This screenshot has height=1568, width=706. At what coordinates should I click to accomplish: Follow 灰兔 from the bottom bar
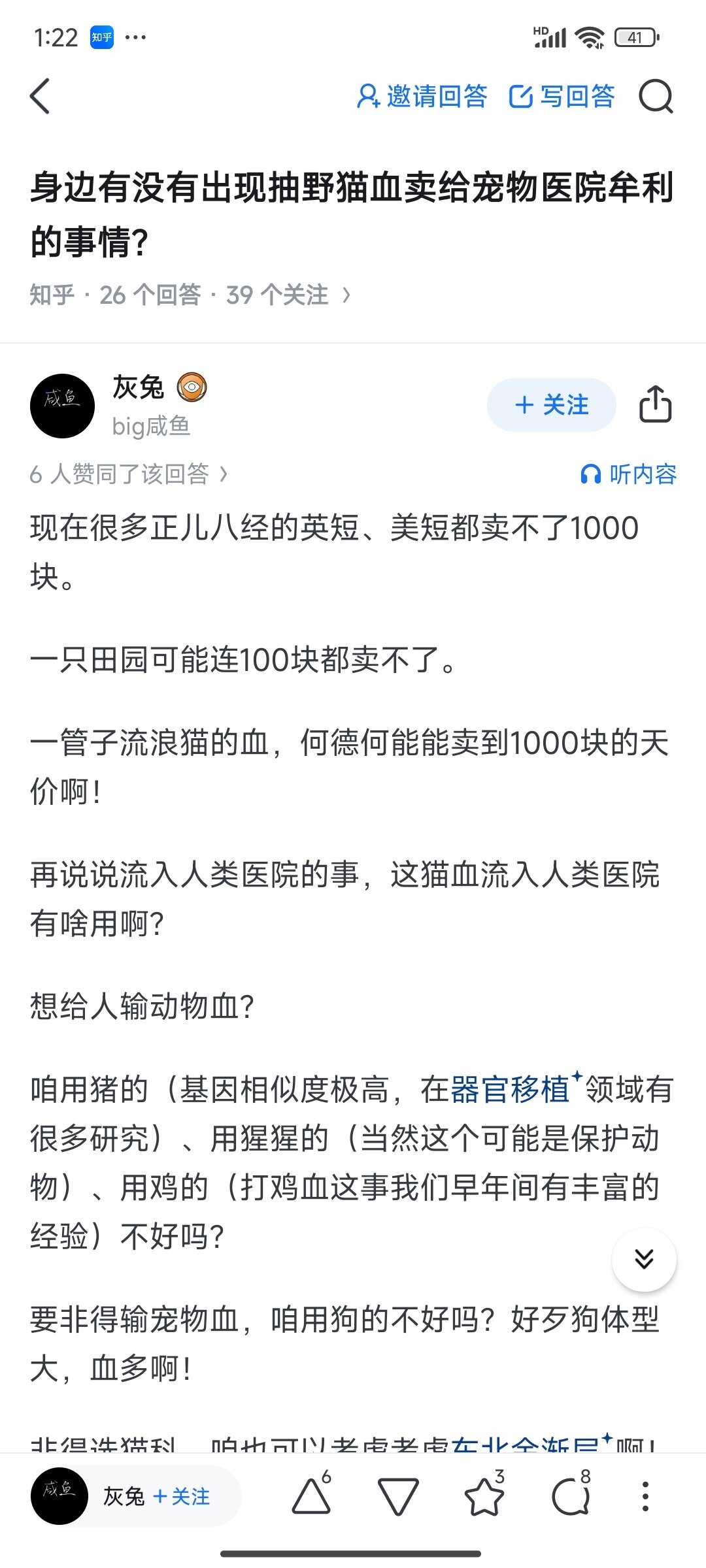[181, 1497]
